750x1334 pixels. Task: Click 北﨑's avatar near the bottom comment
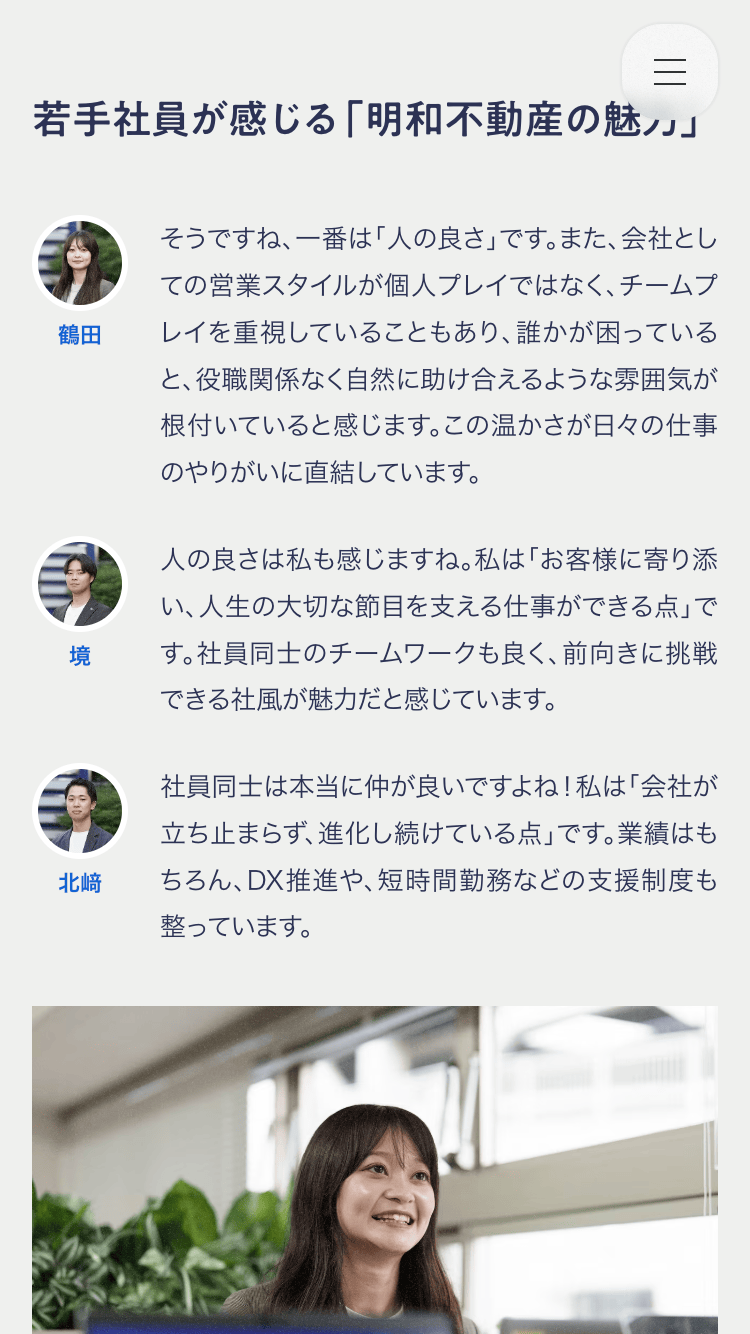[80, 811]
